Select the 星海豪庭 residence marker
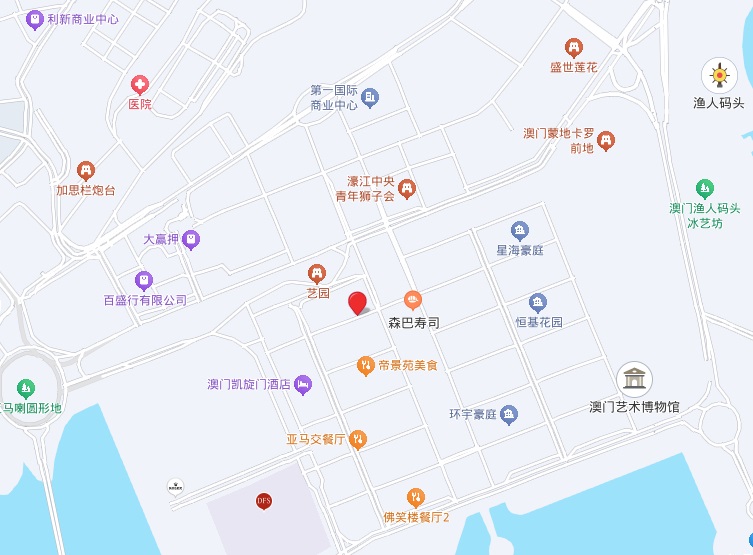 click(519, 231)
